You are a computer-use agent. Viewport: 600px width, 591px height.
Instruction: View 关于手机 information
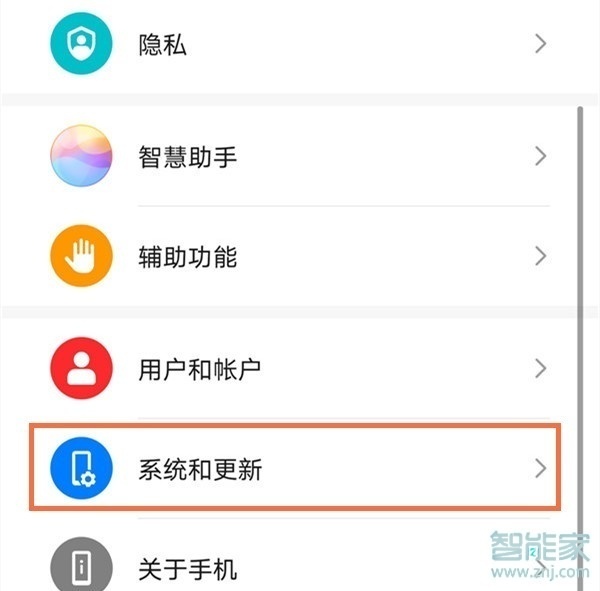pos(300,570)
